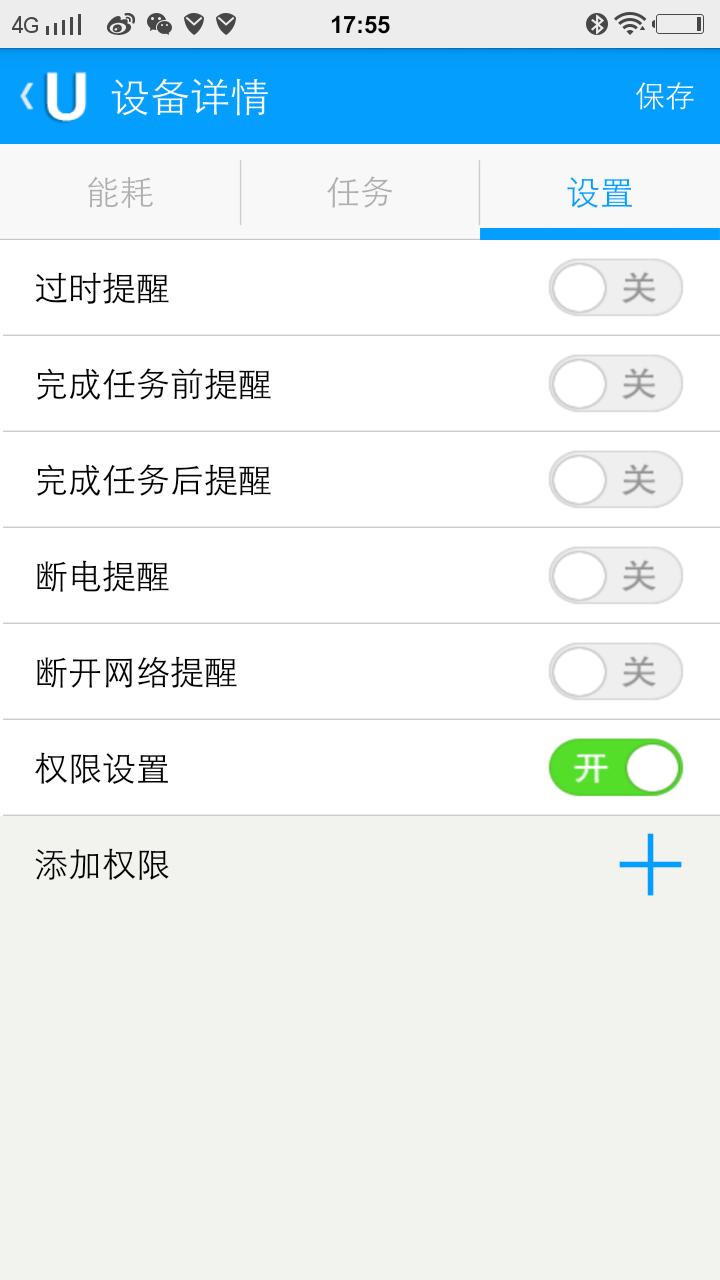Turn on 完成任务前提醒
Image resolution: width=720 pixels, height=1280 pixels.
click(x=616, y=384)
